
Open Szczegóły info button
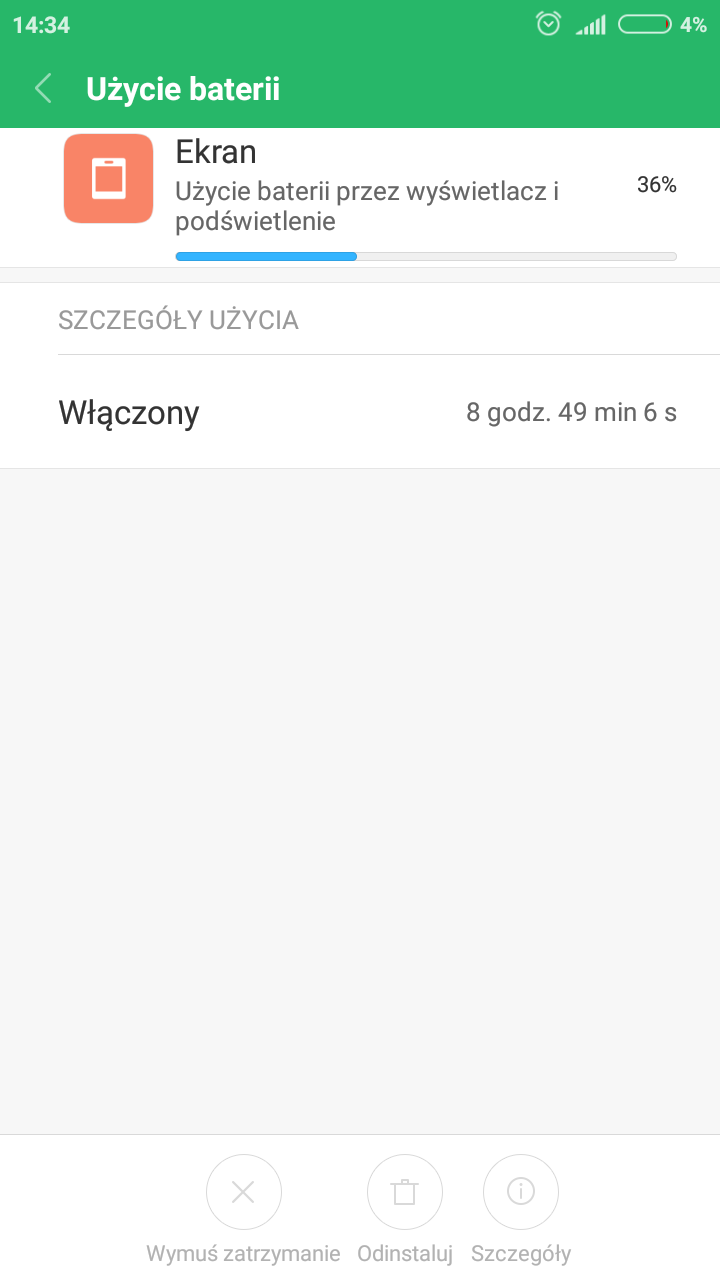coord(520,1192)
